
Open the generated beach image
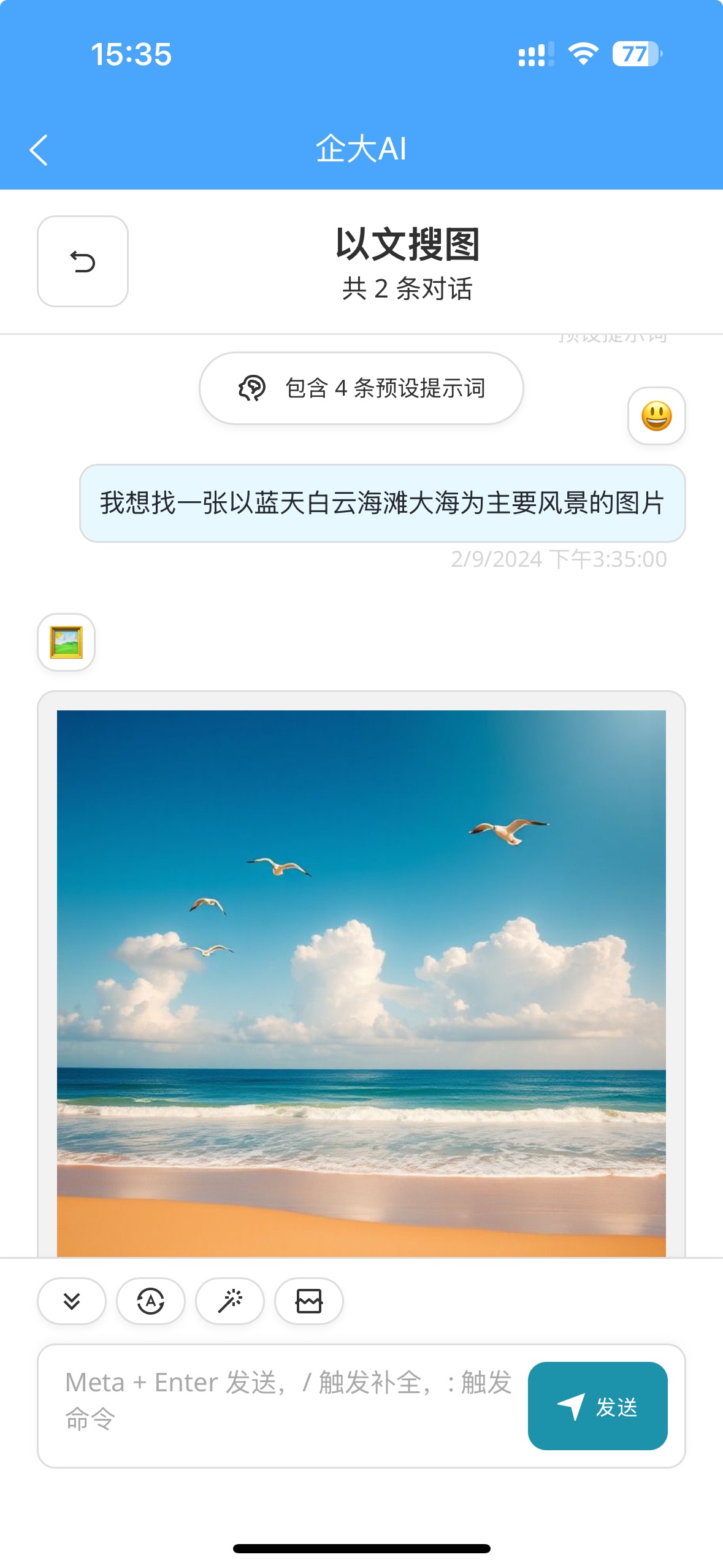point(361,982)
